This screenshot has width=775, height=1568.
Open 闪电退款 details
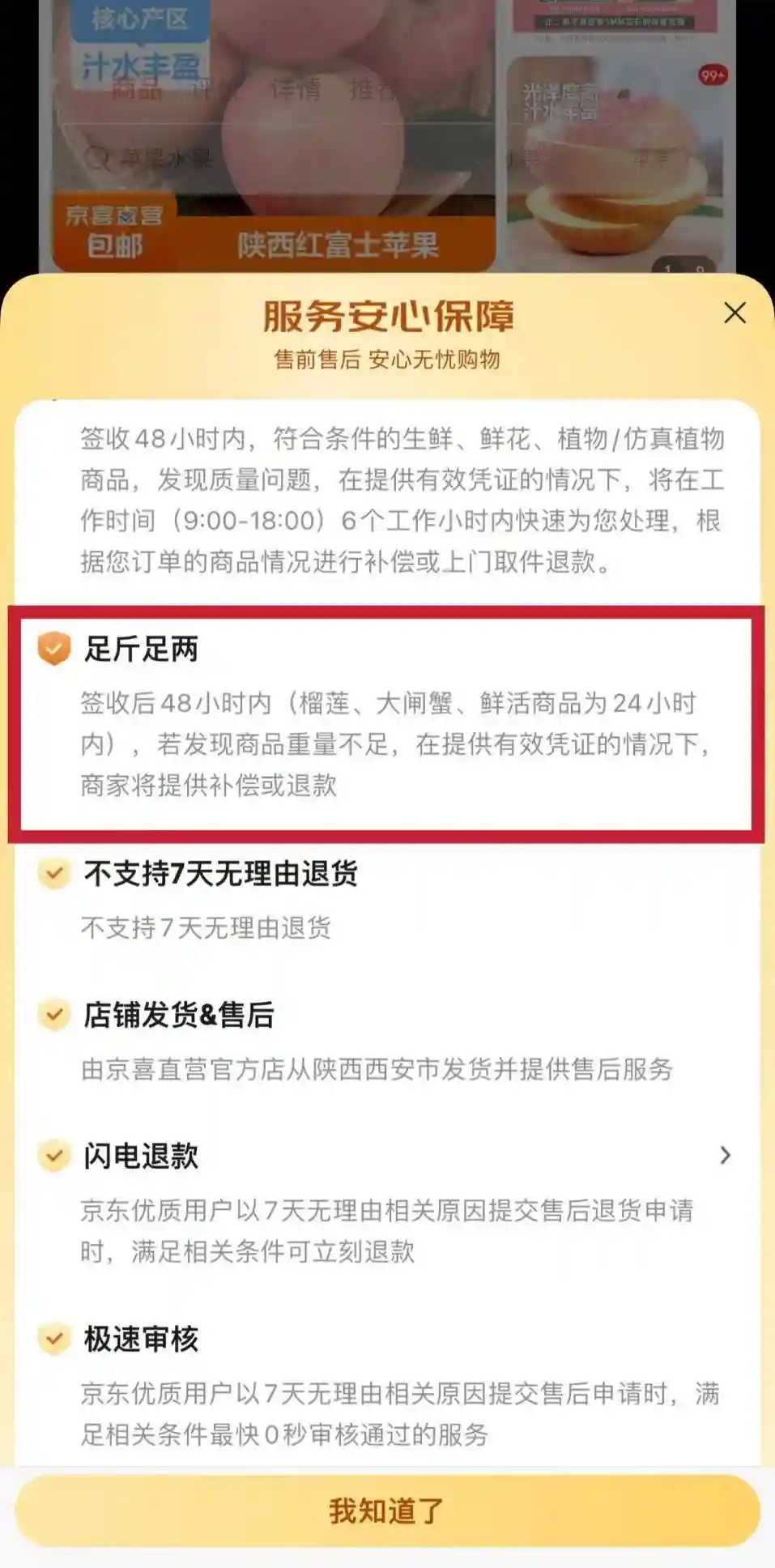pyautogui.click(x=724, y=1155)
